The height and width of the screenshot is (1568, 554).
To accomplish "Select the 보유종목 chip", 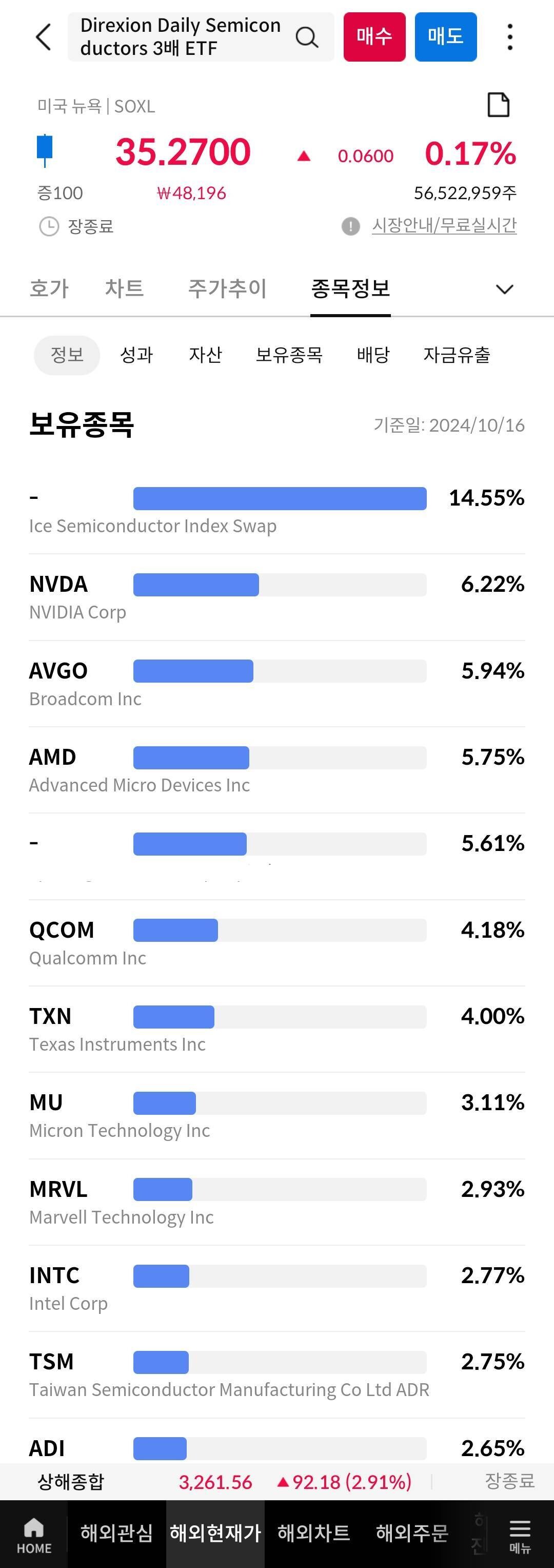I will [289, 355].
